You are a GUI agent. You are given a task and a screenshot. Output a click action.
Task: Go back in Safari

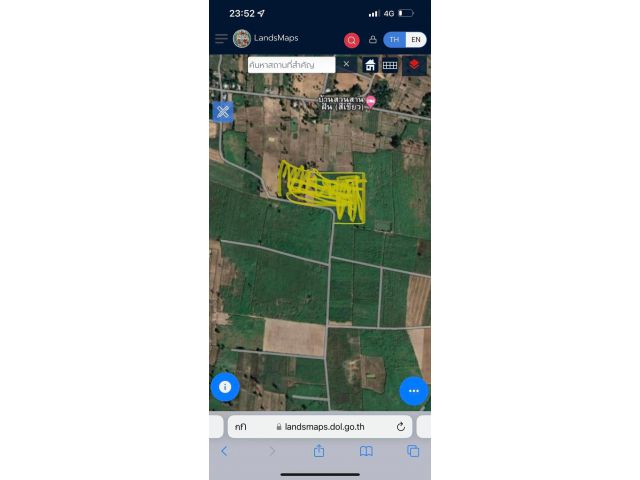coord(224,451)
